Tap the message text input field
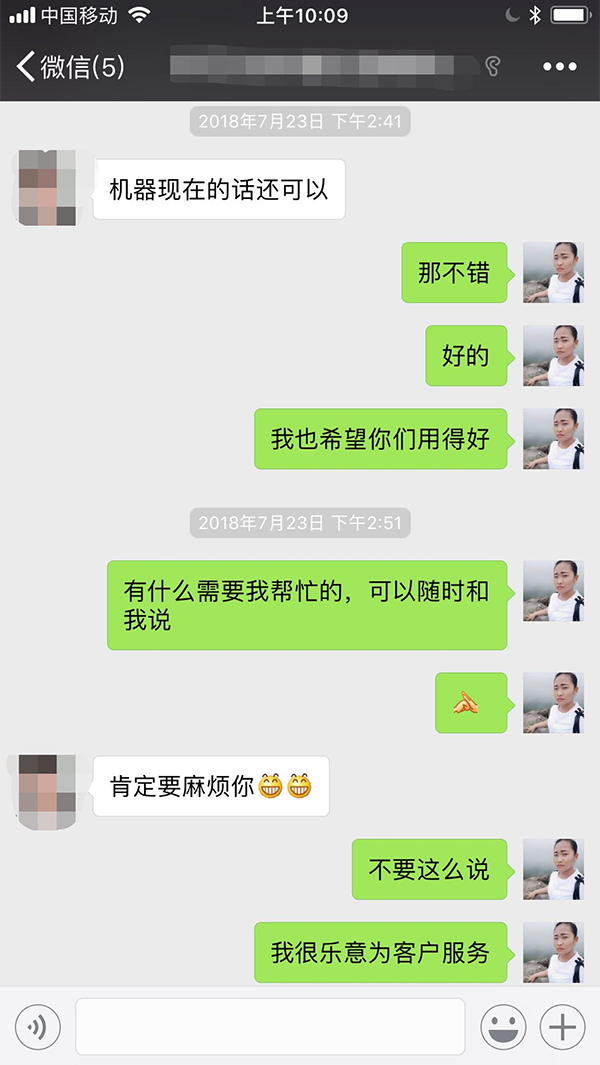Image resolution: width=600 pixels, height=1065 pixels. click(x=270, y=1026)
